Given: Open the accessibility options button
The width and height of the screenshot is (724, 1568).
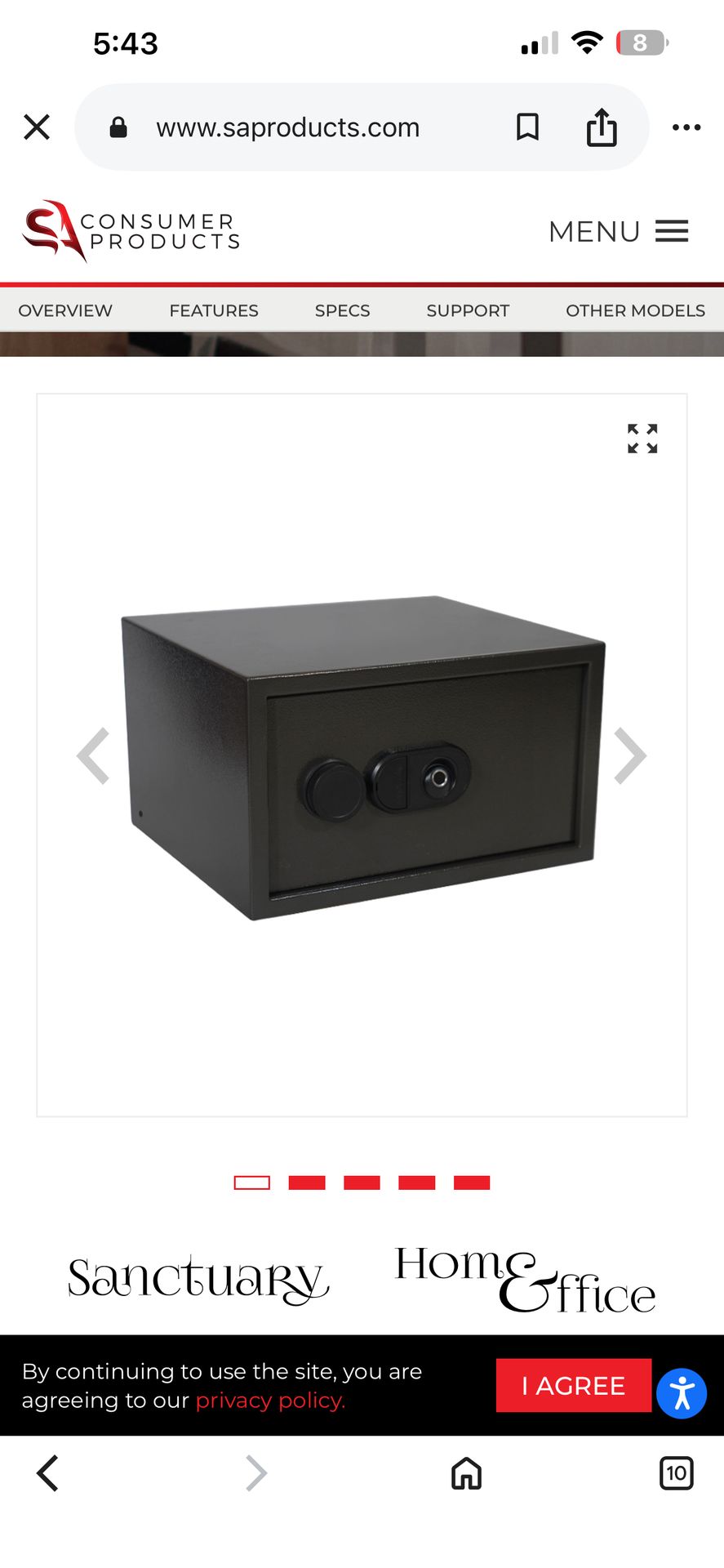Looking at the screenshot, I should [x=682, y=1393].
